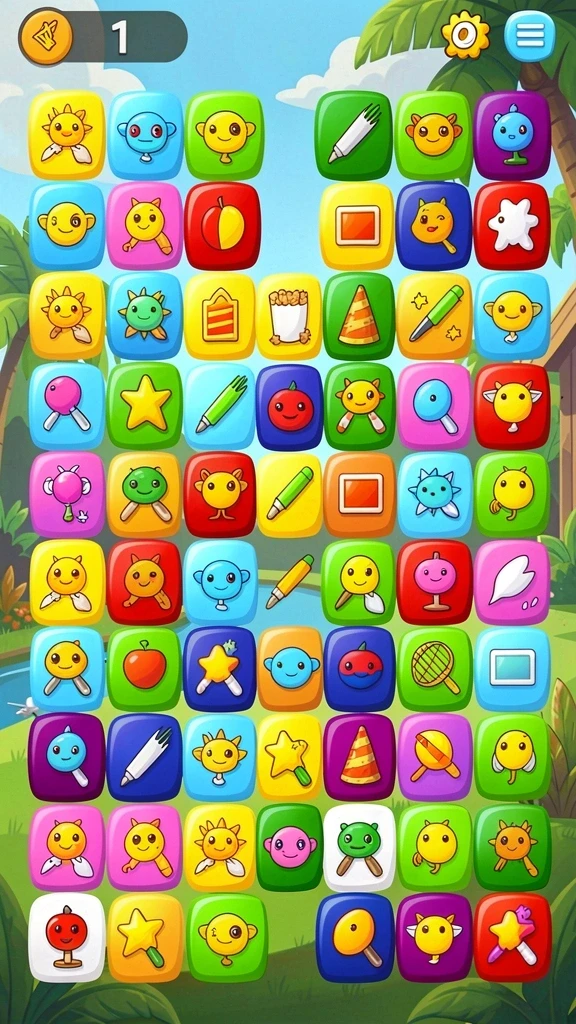Tap the purple tile with striped cone
Viewport: 576px width, 1024px height.
pos(359,758)
